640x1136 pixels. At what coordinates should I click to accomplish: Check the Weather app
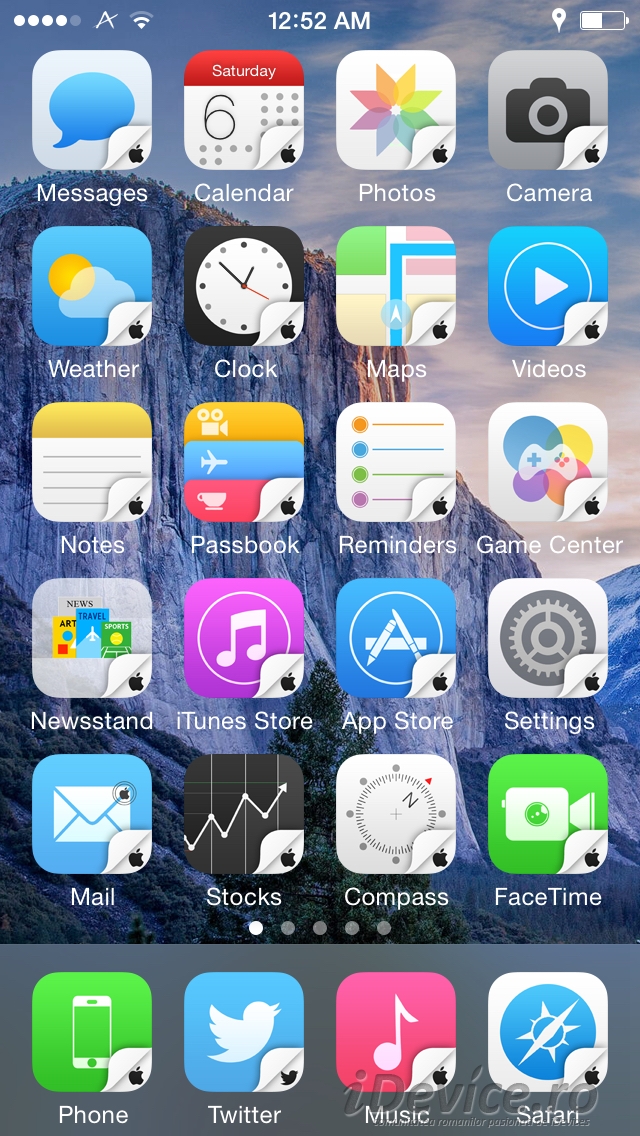(92, 286)
